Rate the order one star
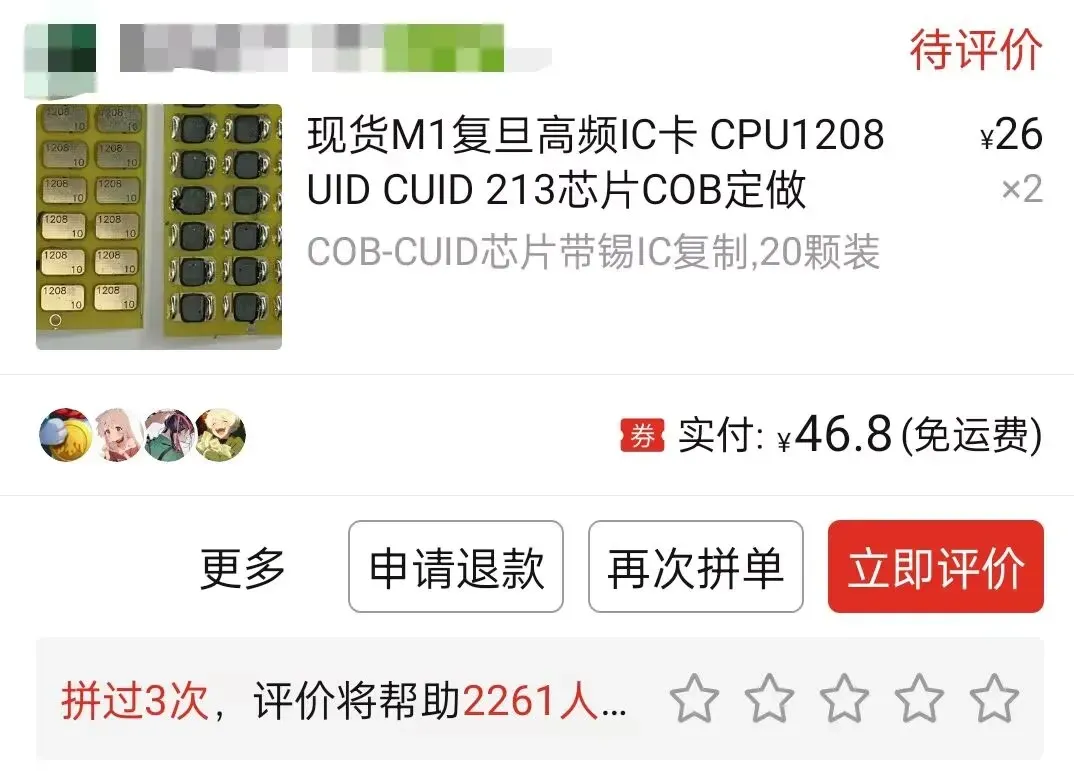This screenshot has height=771, width=1074. [x=694, y=699]
